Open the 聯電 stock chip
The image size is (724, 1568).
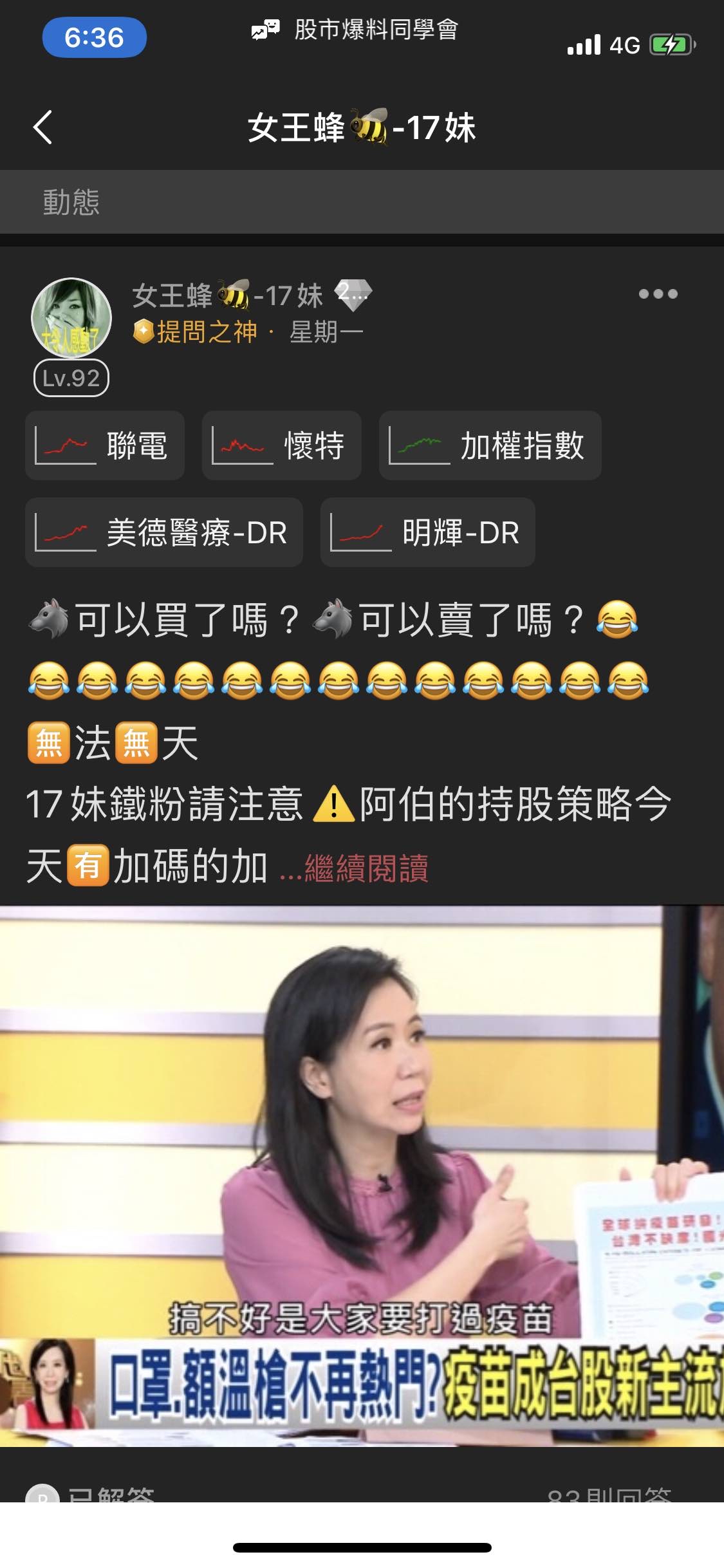click(105, 445)
